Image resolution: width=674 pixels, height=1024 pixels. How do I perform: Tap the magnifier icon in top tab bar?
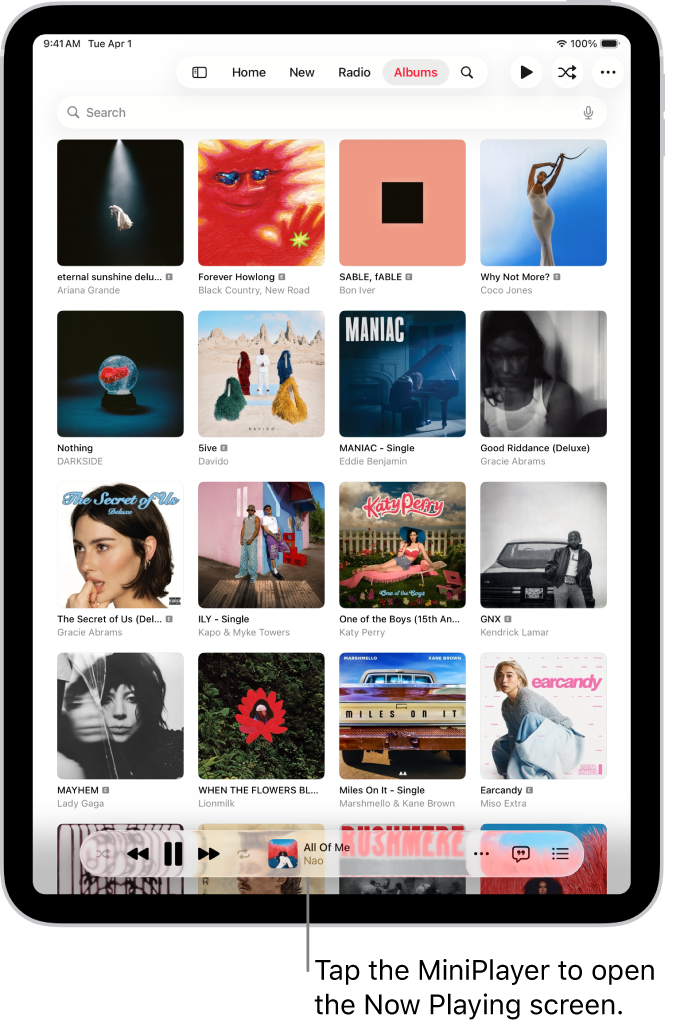[x=467, y=72]
